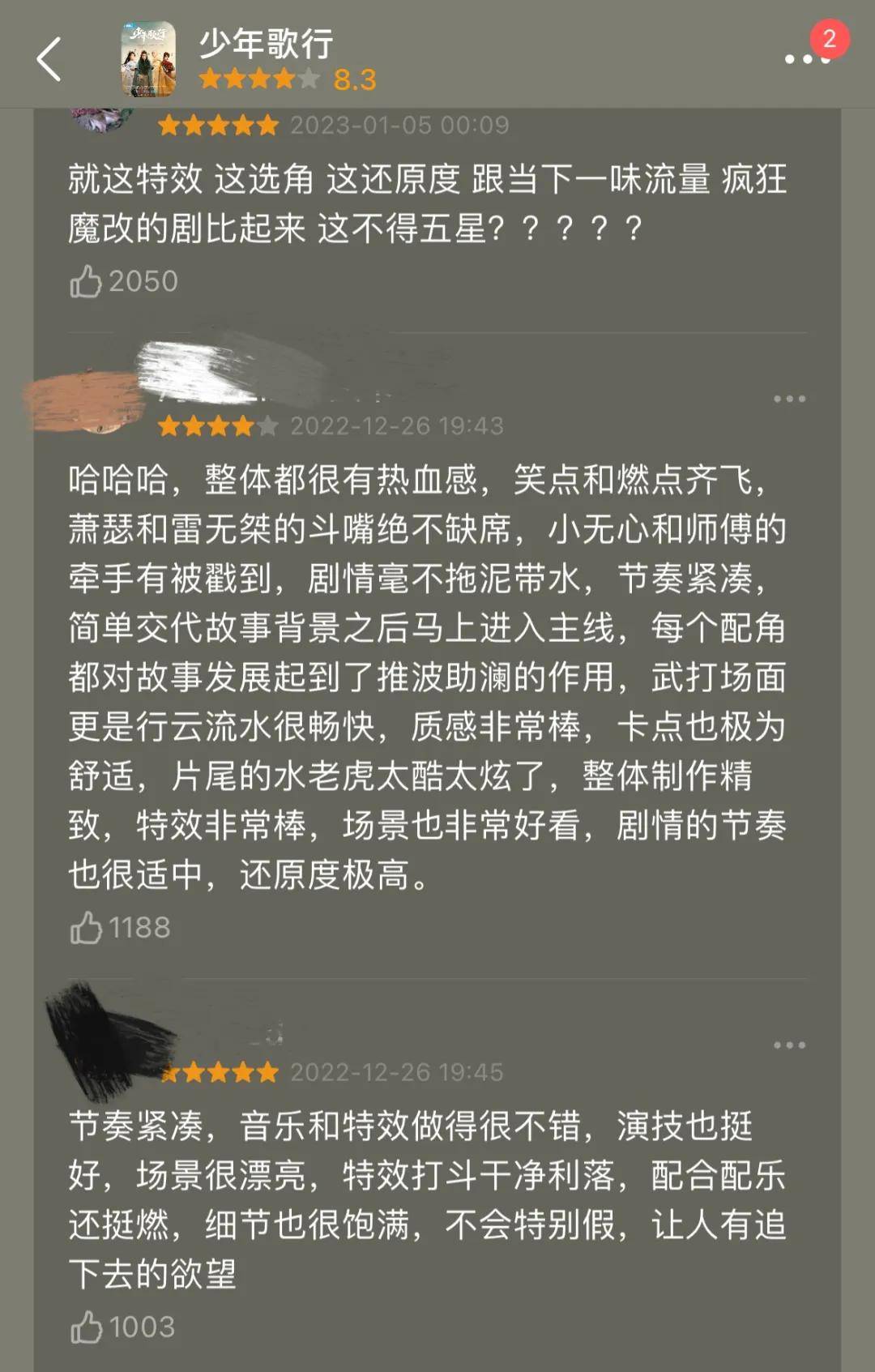The height and width of the screenshot is (1372, 875).
Task: Like the review with 1188 likes
Action: (86, 927)
